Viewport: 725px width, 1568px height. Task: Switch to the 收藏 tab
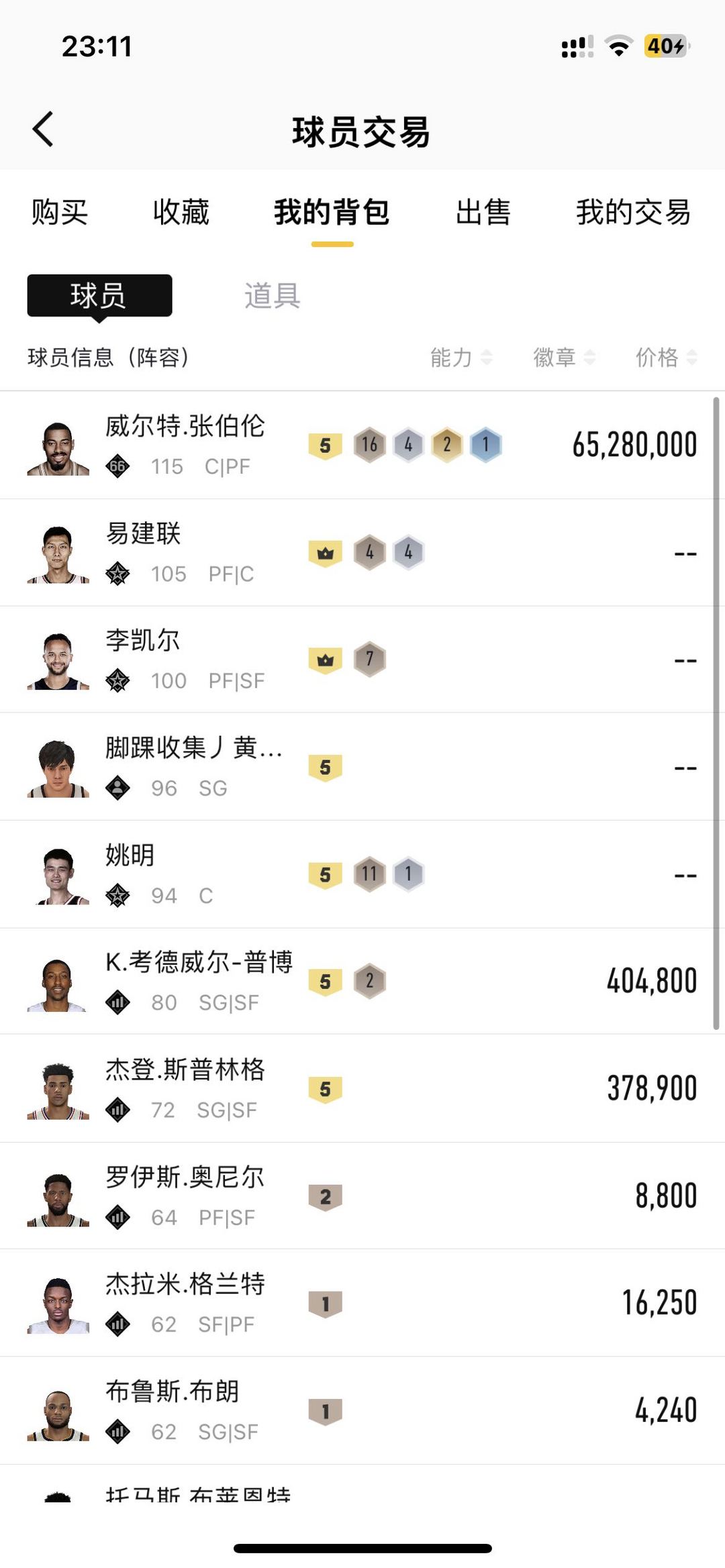tap(181, 213)
